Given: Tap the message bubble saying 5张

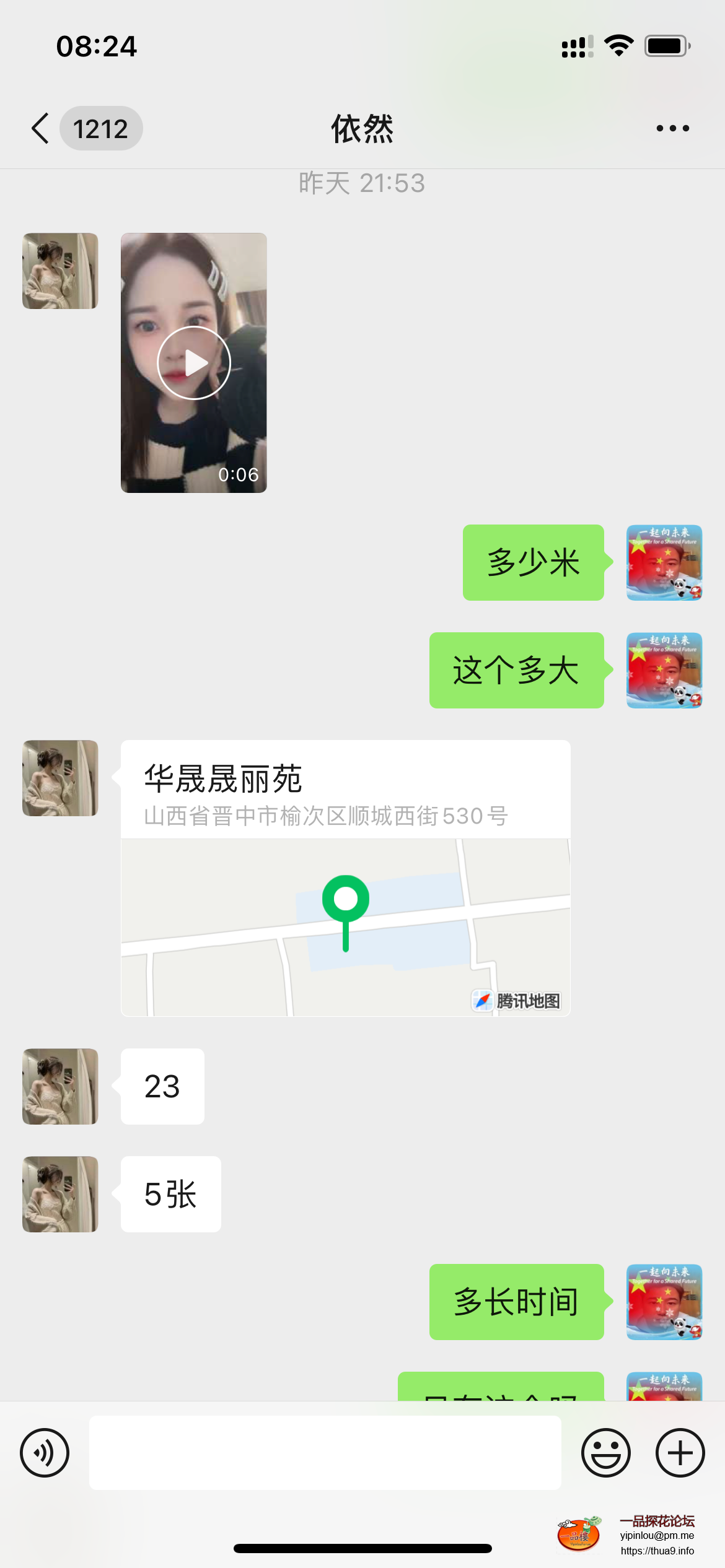Looking at the screenshot, I should (x=170, y=1195).
